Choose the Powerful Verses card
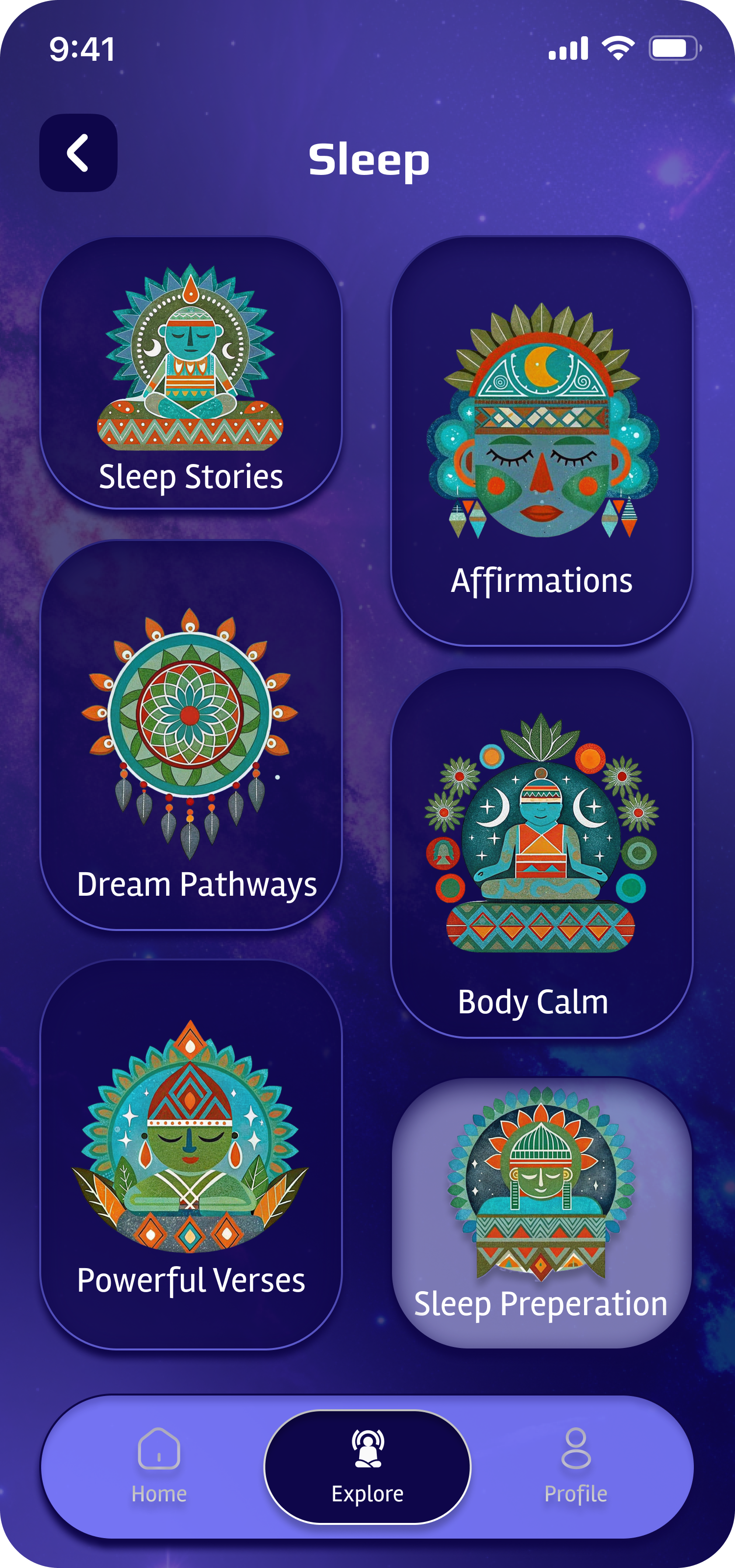Screen dimensions: 735x1568 coord(191,1154)
